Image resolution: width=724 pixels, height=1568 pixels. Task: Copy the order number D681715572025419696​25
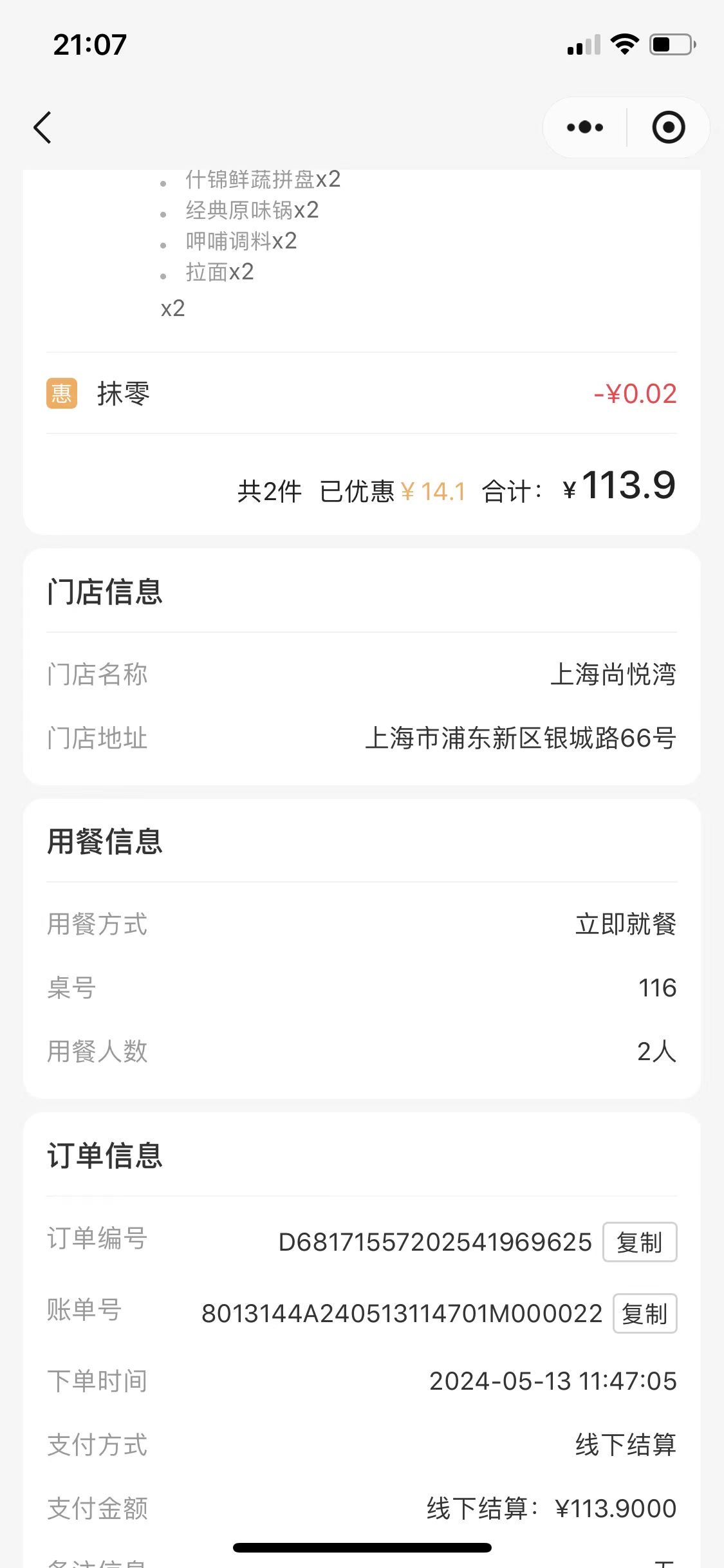click(x=640, y=1242)
